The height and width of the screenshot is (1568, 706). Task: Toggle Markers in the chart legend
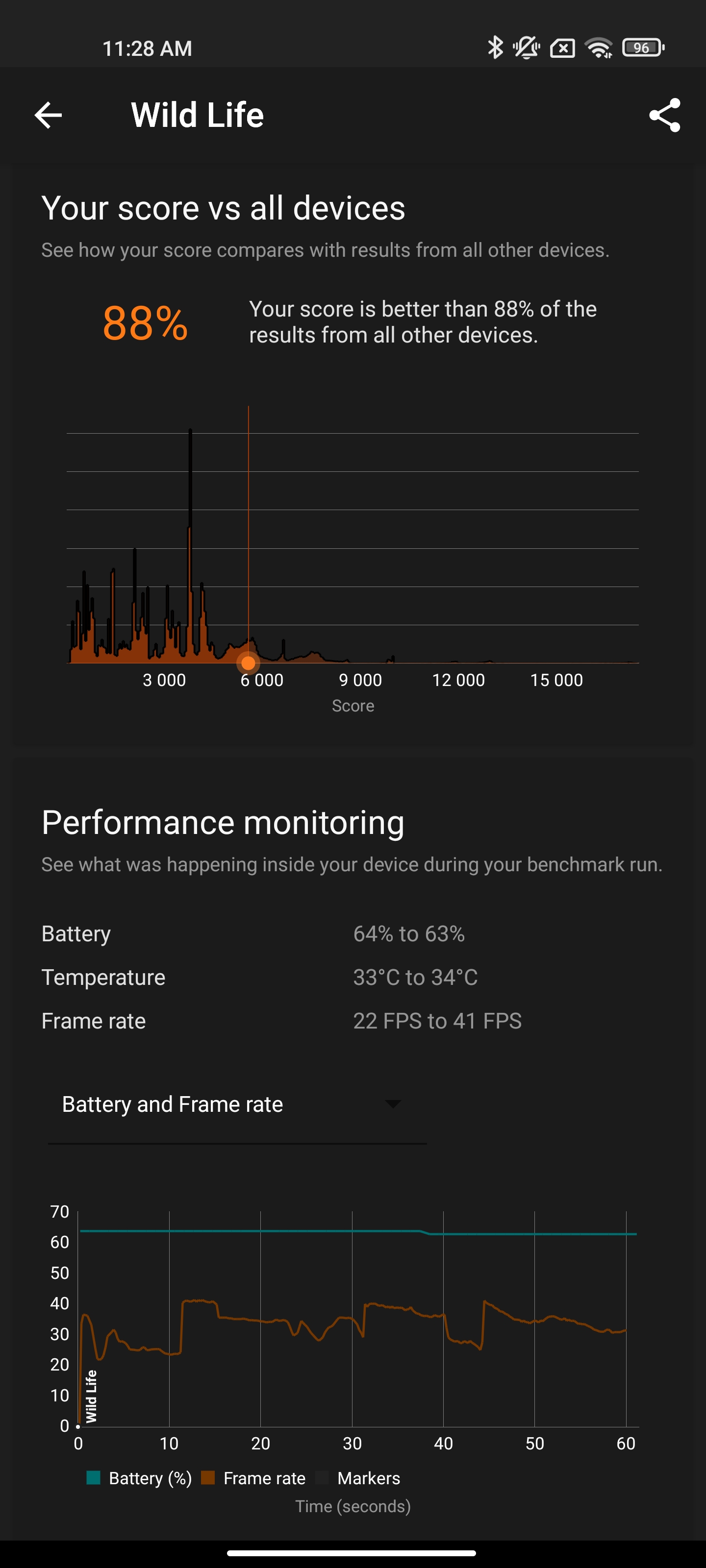pyautogui.click(x=359, y=1478)
